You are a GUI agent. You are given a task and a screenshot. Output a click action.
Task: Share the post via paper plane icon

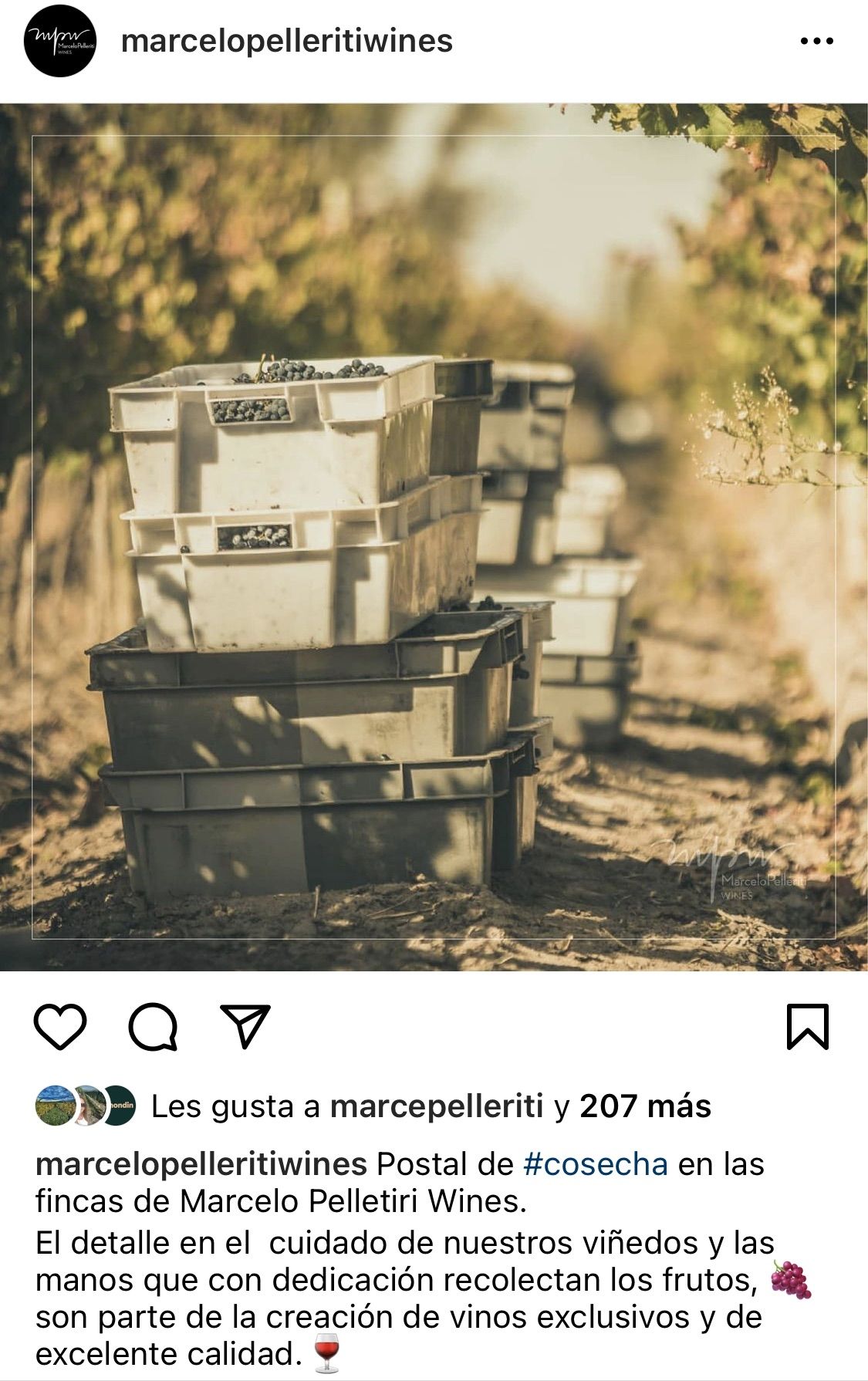tap(245, 1026)
